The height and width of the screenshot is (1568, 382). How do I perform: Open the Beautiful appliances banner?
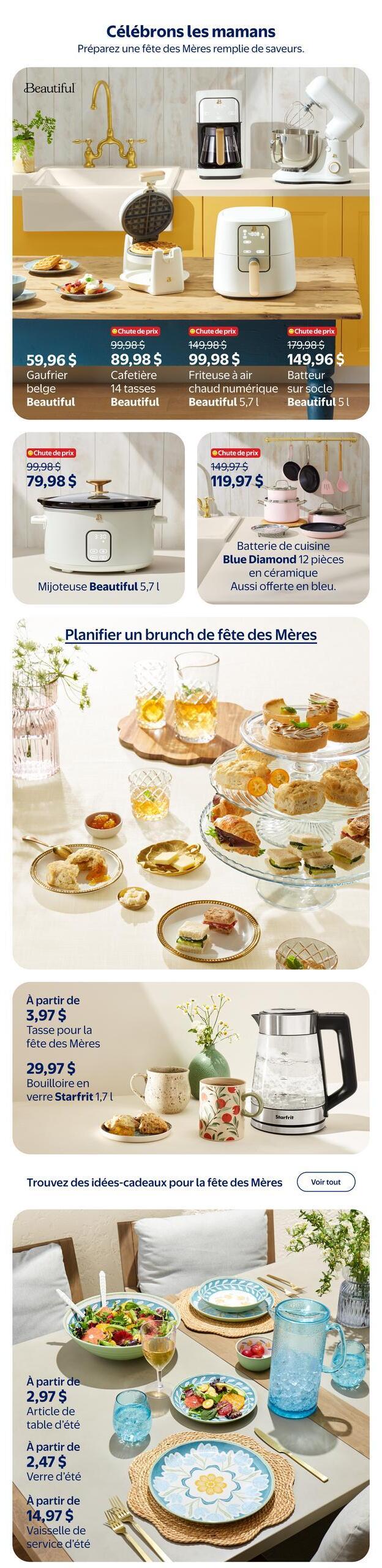coord(191,243)
